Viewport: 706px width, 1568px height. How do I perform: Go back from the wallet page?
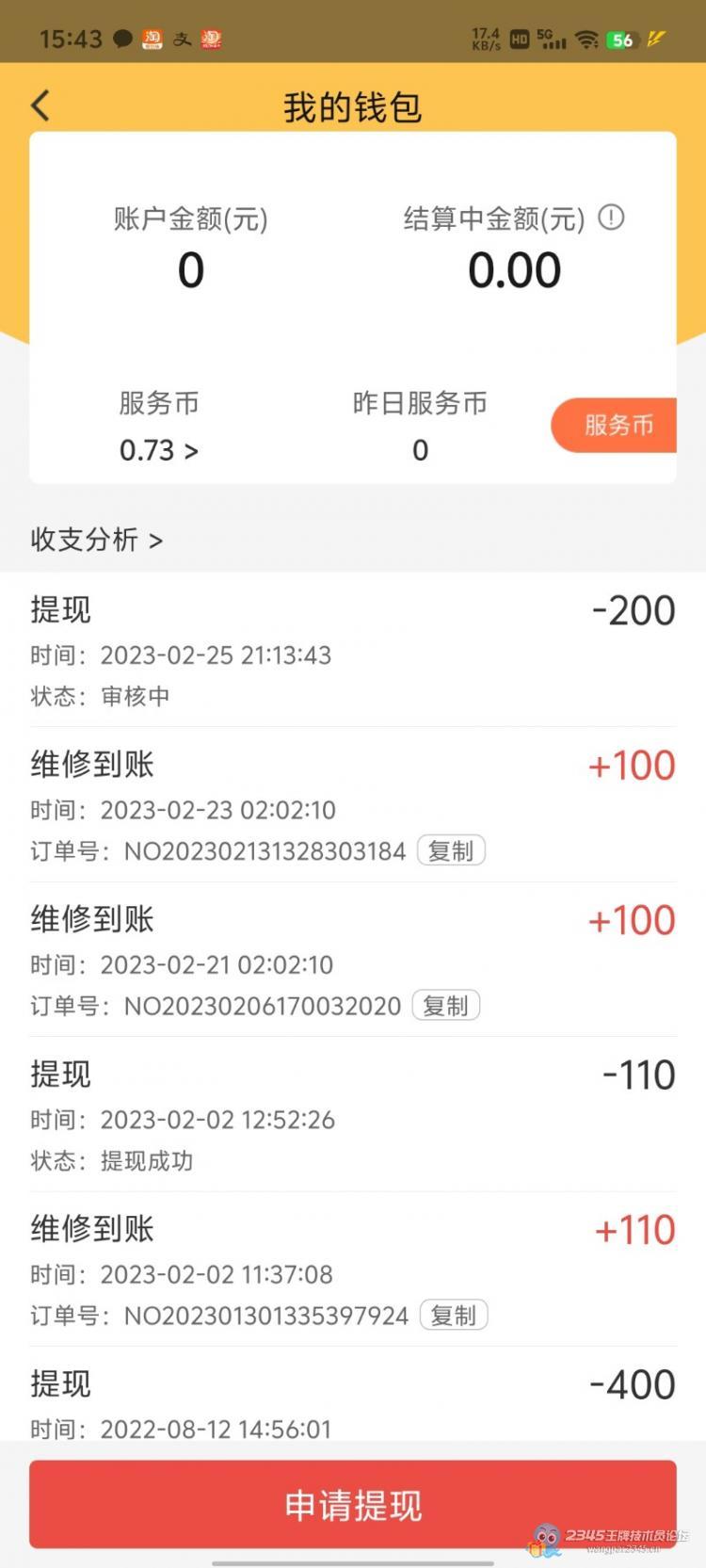click(40, 105)
